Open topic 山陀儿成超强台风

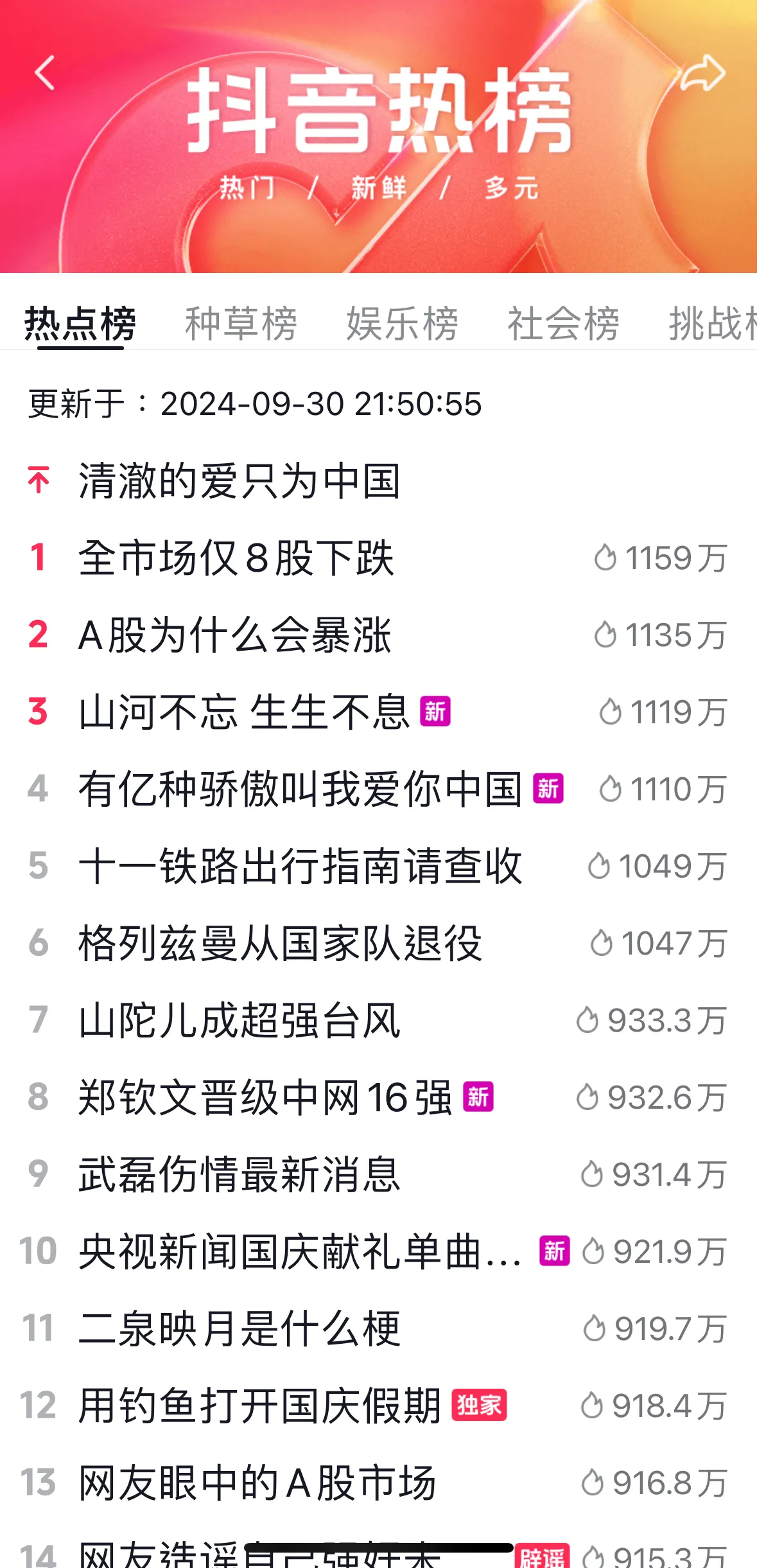point(239,1020)
